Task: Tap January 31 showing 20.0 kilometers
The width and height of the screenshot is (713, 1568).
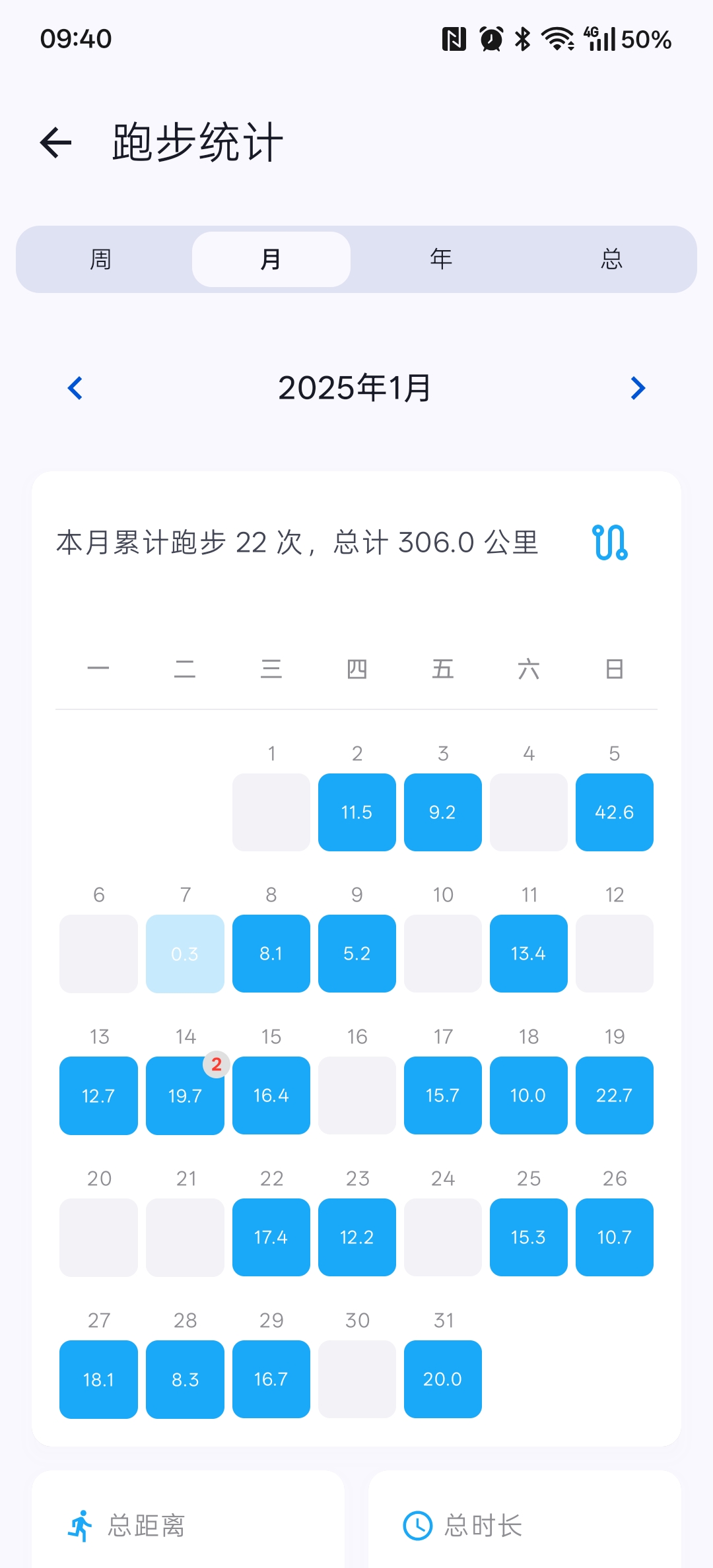Action: pyautogui.click(x=443, y=1379)
